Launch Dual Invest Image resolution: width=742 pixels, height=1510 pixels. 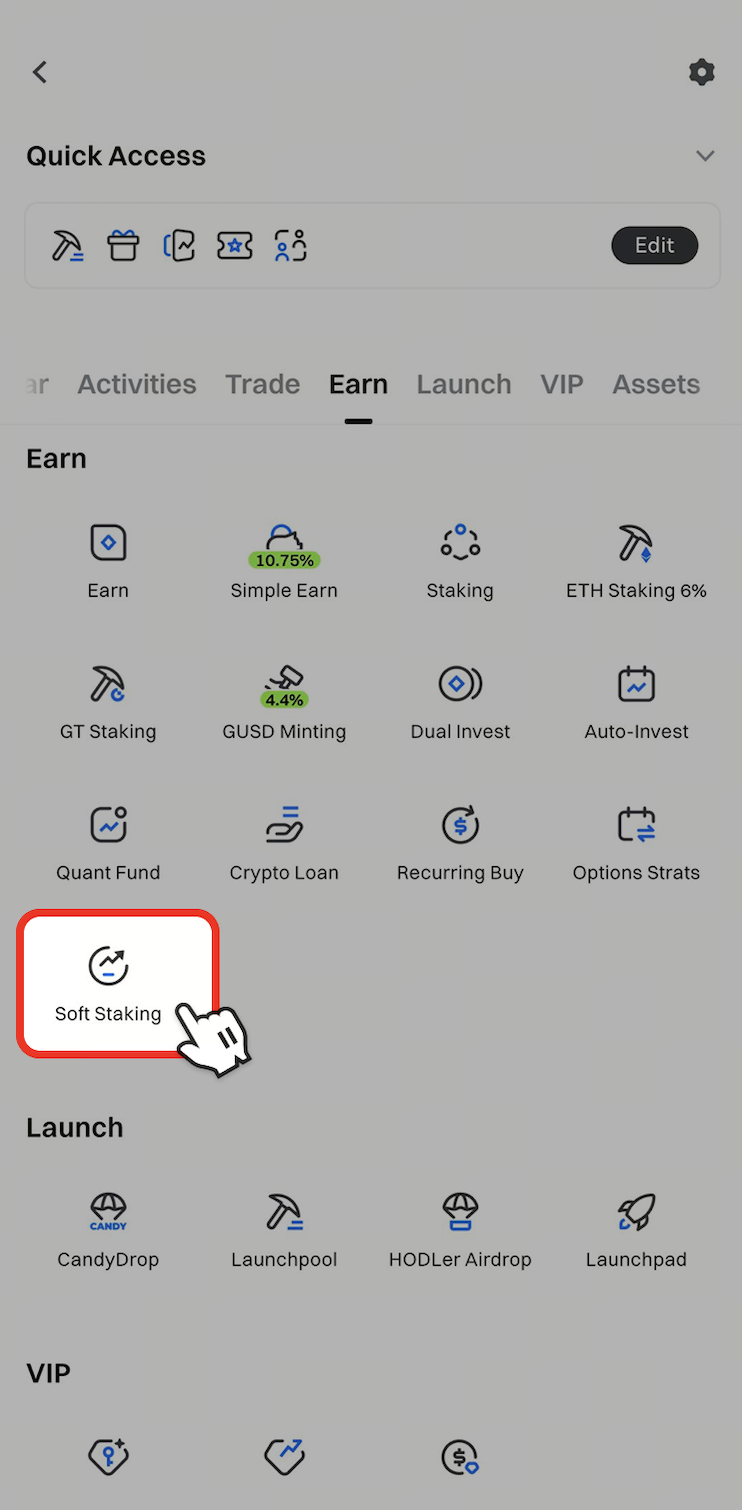[460, 702]
